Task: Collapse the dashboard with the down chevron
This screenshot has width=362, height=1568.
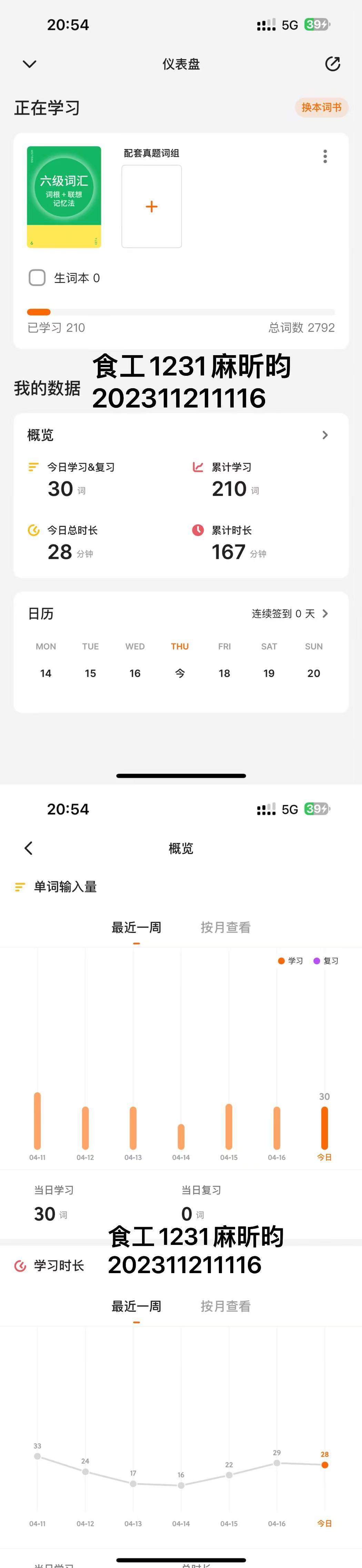Action: tap(29, 64)
